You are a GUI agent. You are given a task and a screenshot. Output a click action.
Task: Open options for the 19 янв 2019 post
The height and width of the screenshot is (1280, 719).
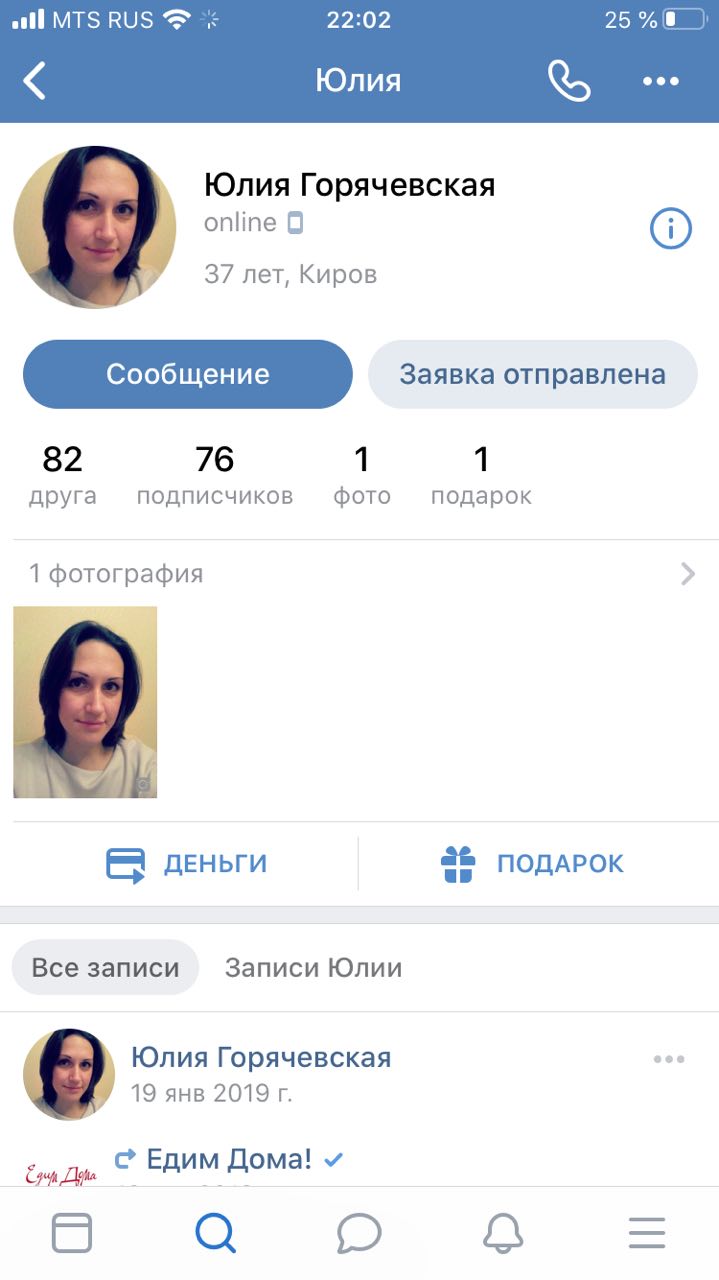coord(668,1060)
